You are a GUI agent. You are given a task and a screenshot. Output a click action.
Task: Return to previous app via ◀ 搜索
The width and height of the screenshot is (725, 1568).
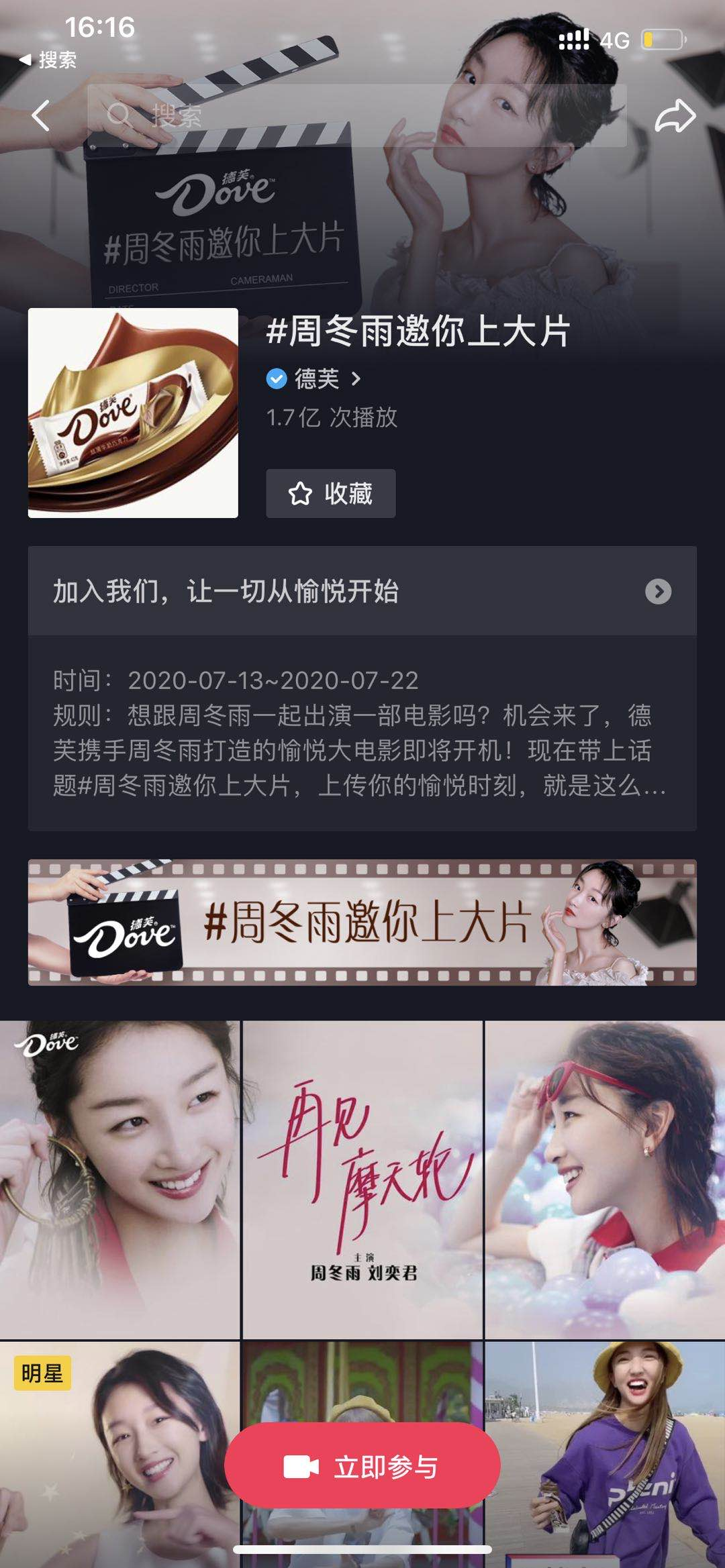(48, 60)
